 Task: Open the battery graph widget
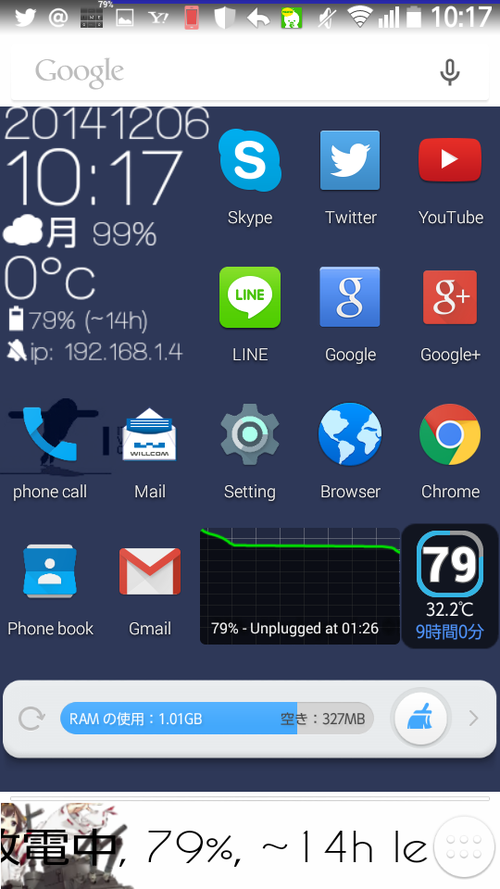(300, 586)
